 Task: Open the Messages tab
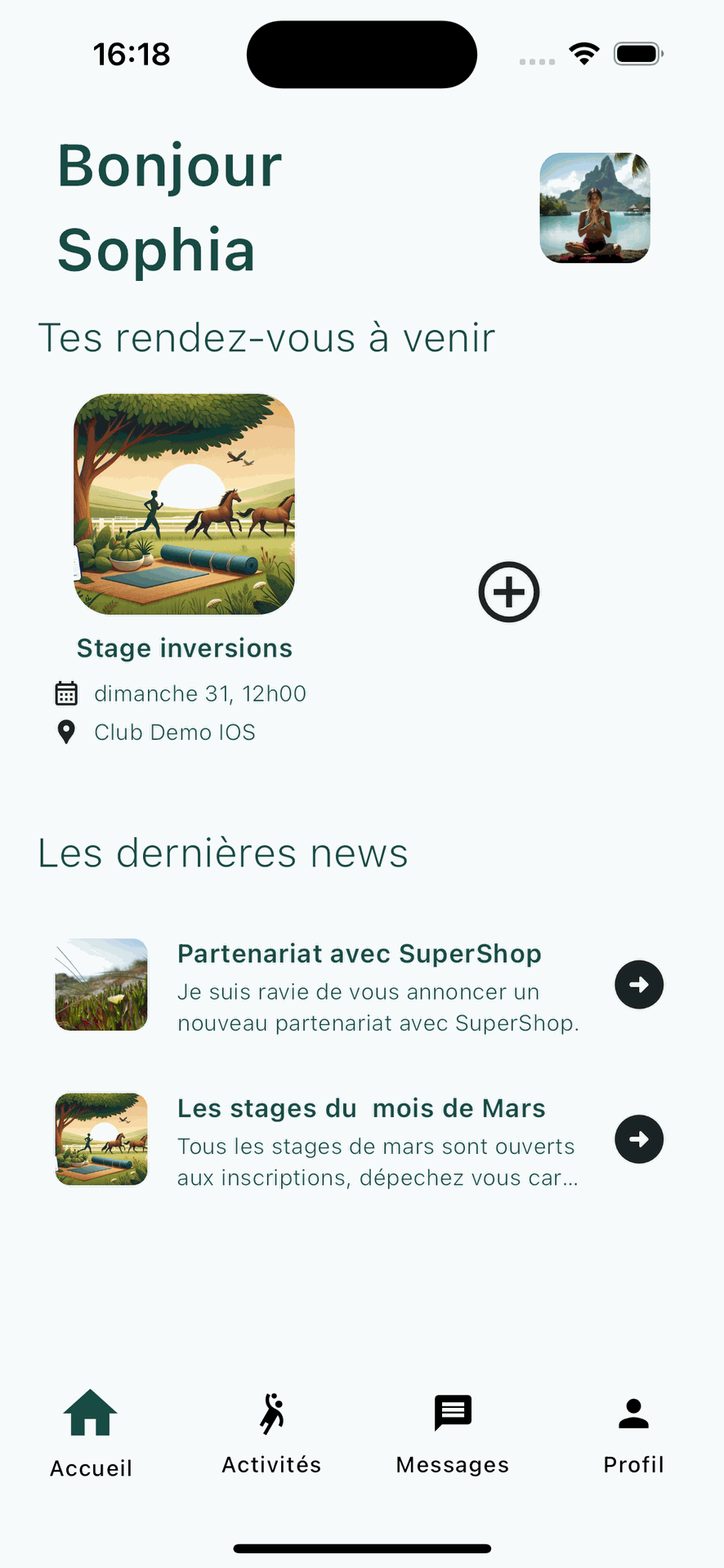[453, 1434]
